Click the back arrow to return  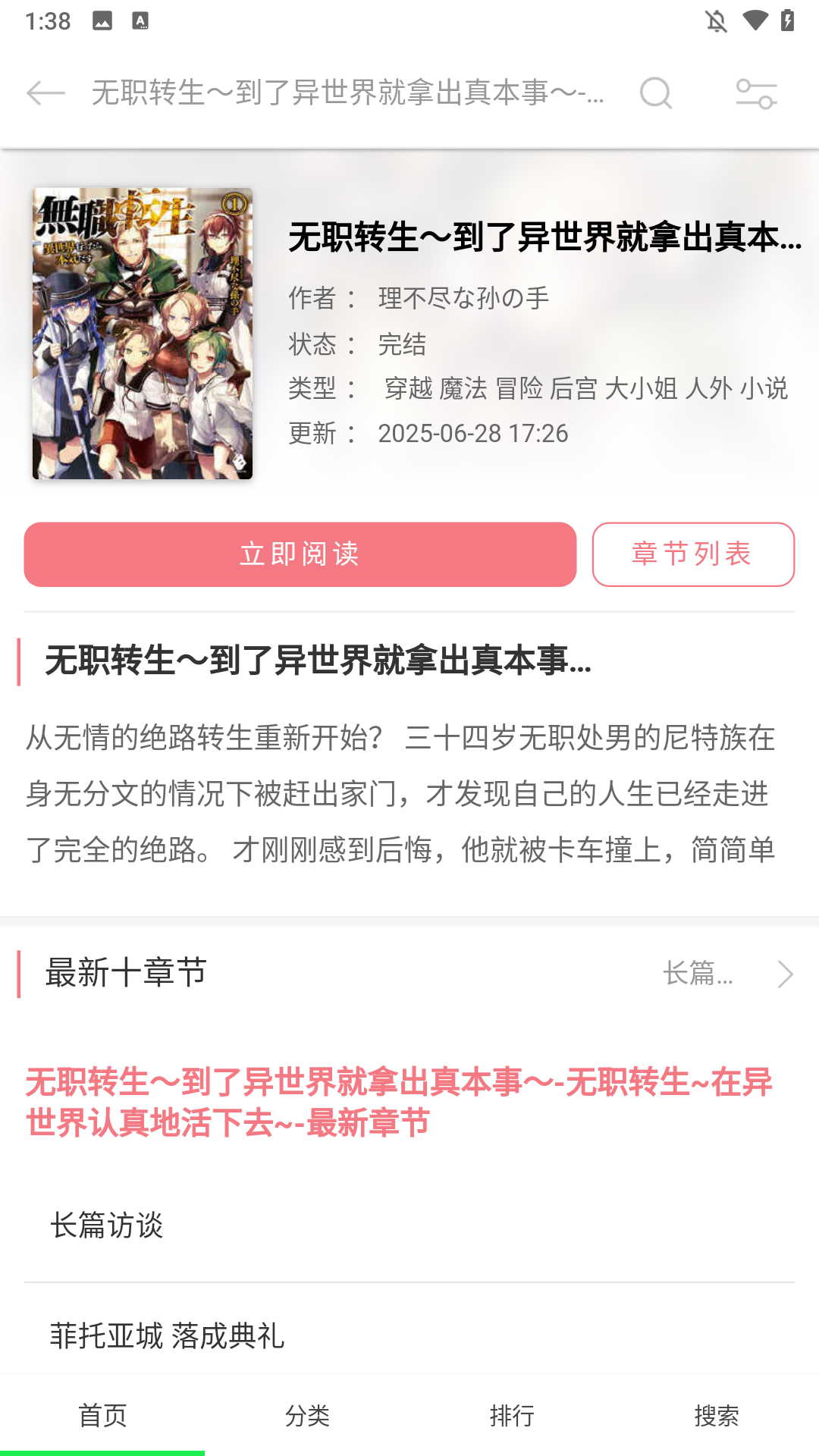(47, 94)
